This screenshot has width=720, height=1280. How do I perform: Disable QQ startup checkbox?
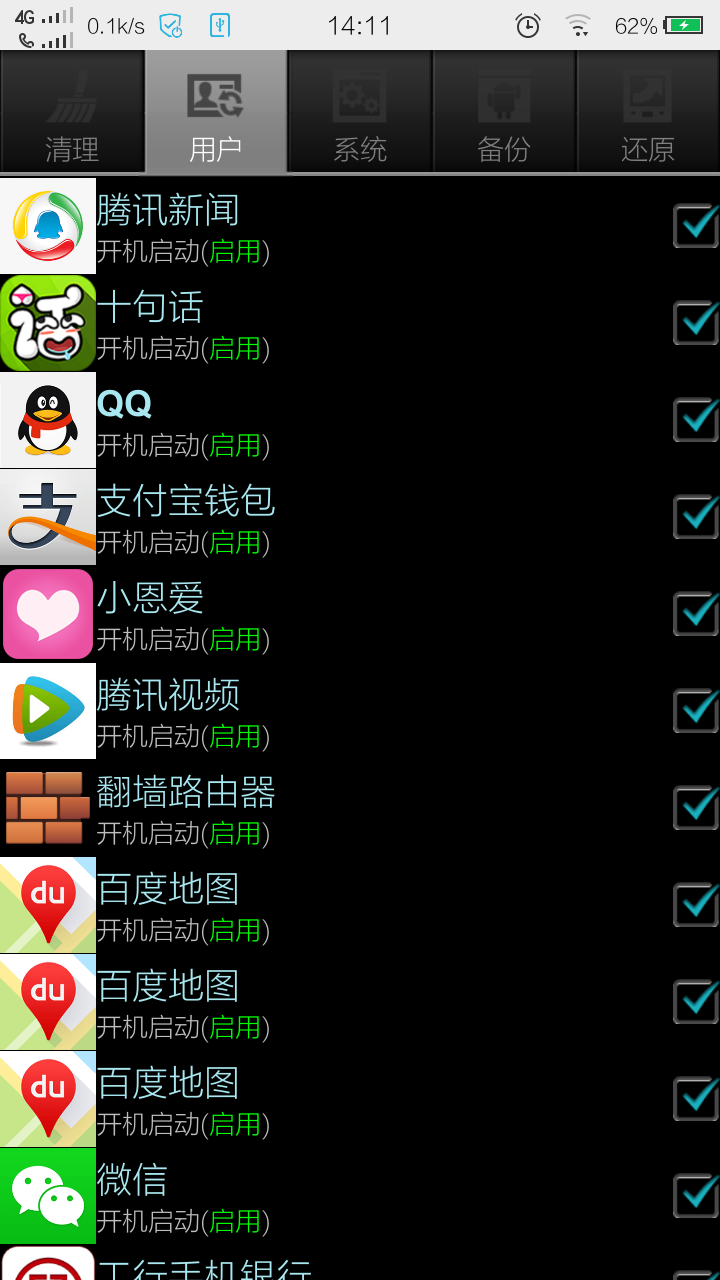point(696,420)
